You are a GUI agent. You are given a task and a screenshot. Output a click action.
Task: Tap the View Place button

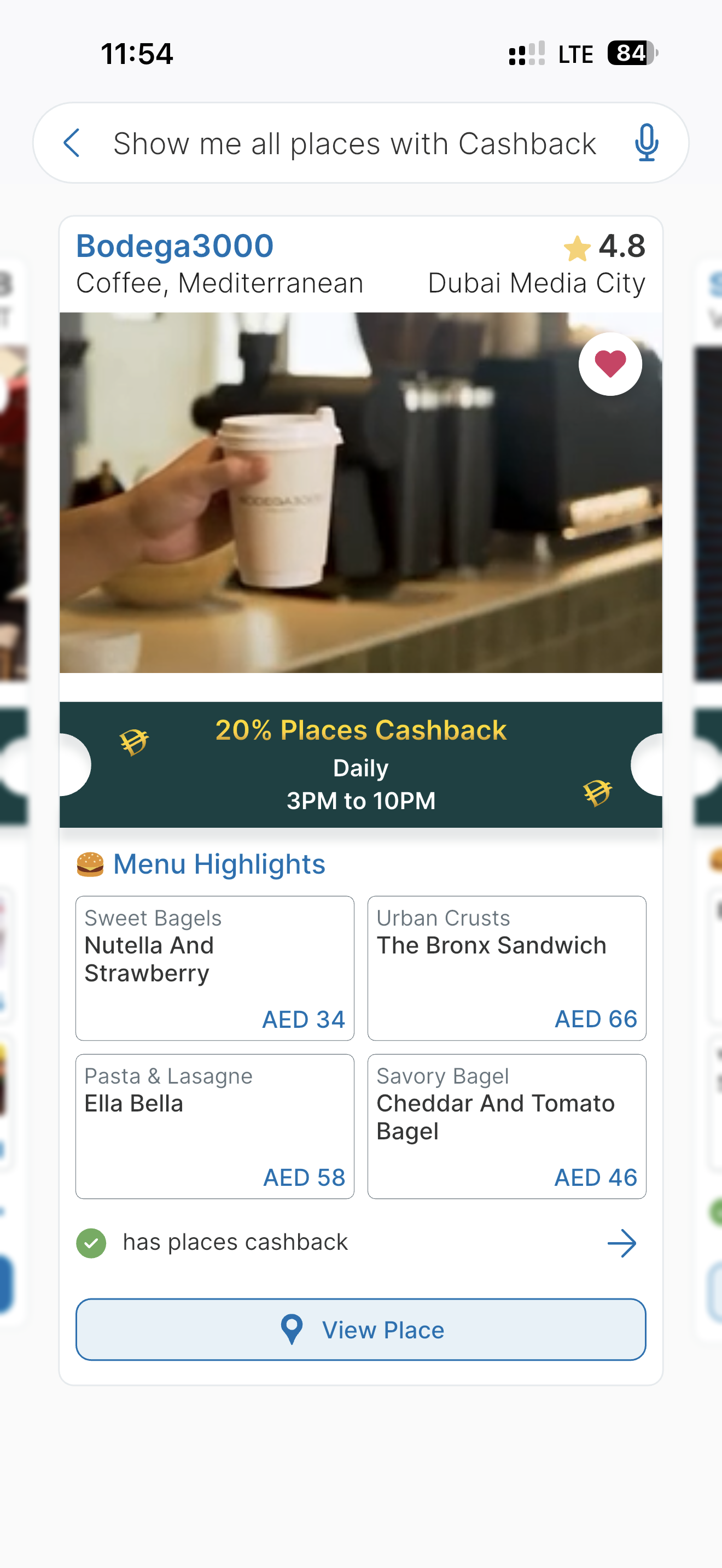360,1330
